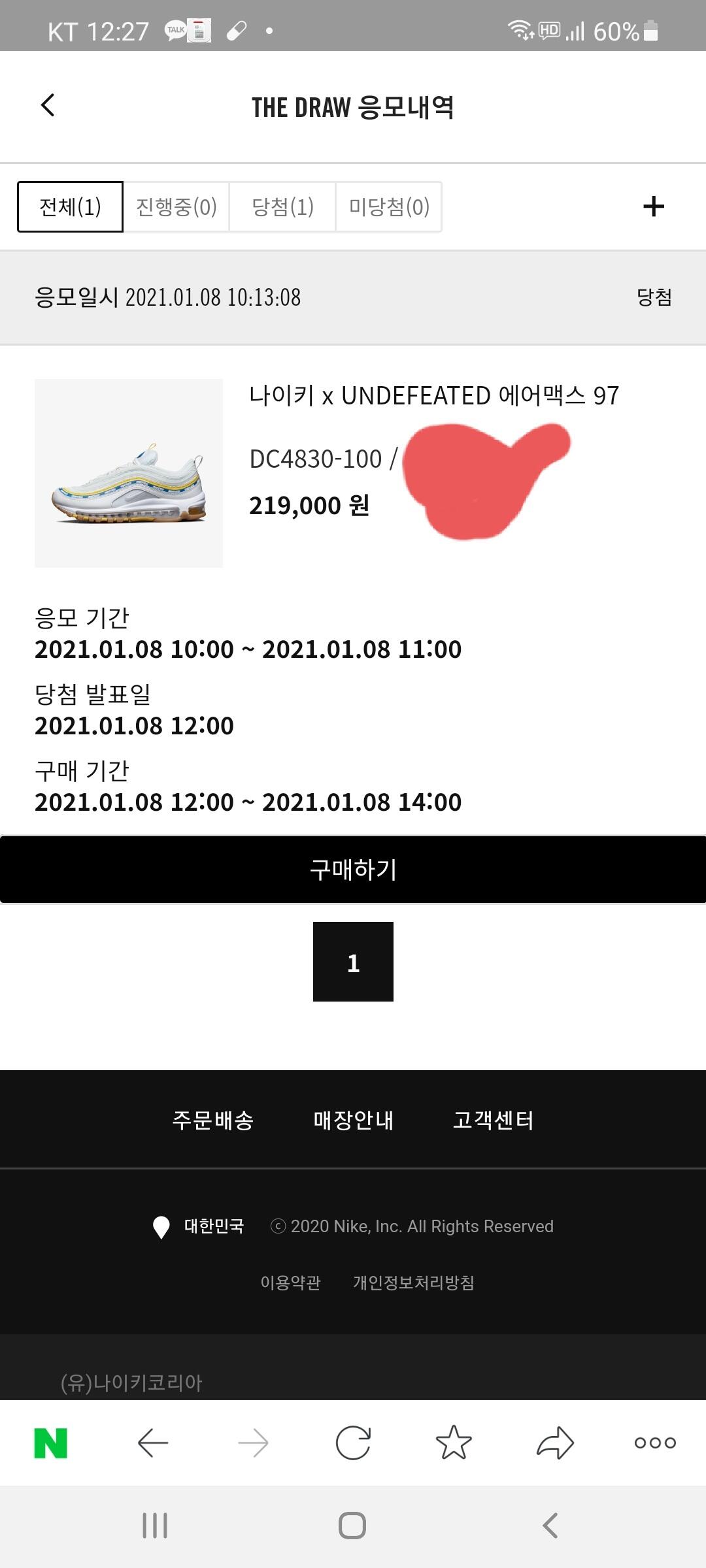Screen dimensions: 706x1568
Task: Open the 개인정보처리방침 link
Action: click(414, 1282)
